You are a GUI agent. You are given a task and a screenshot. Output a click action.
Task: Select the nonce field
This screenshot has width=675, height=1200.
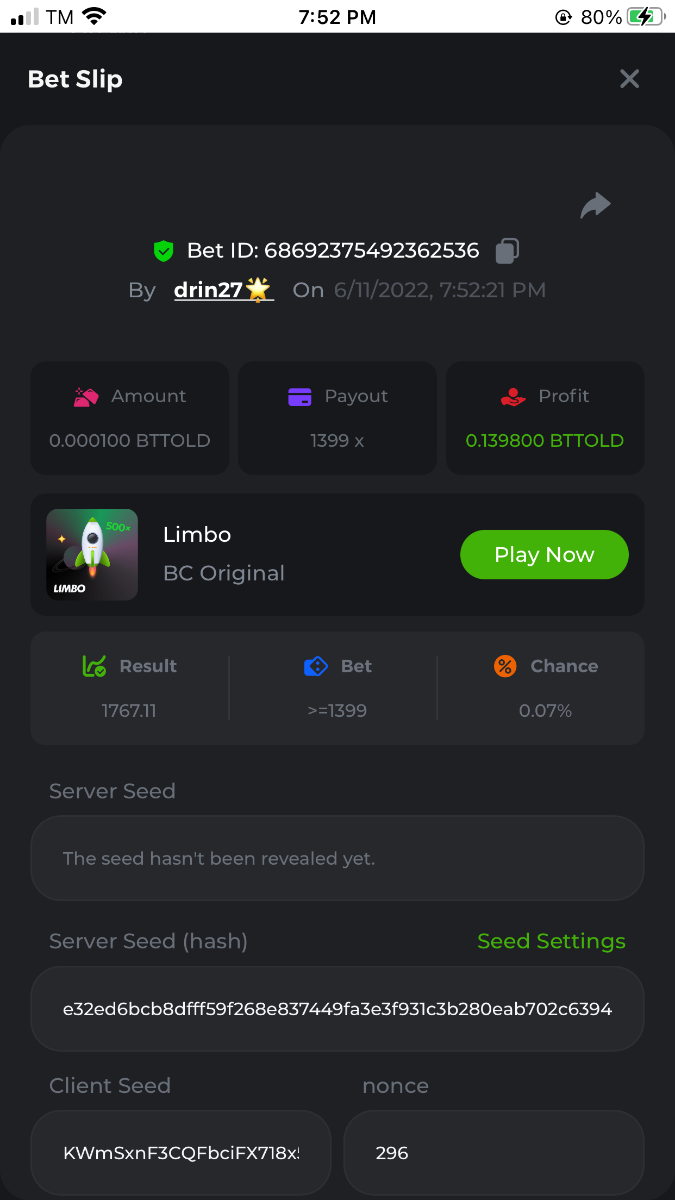point(493,1153)
